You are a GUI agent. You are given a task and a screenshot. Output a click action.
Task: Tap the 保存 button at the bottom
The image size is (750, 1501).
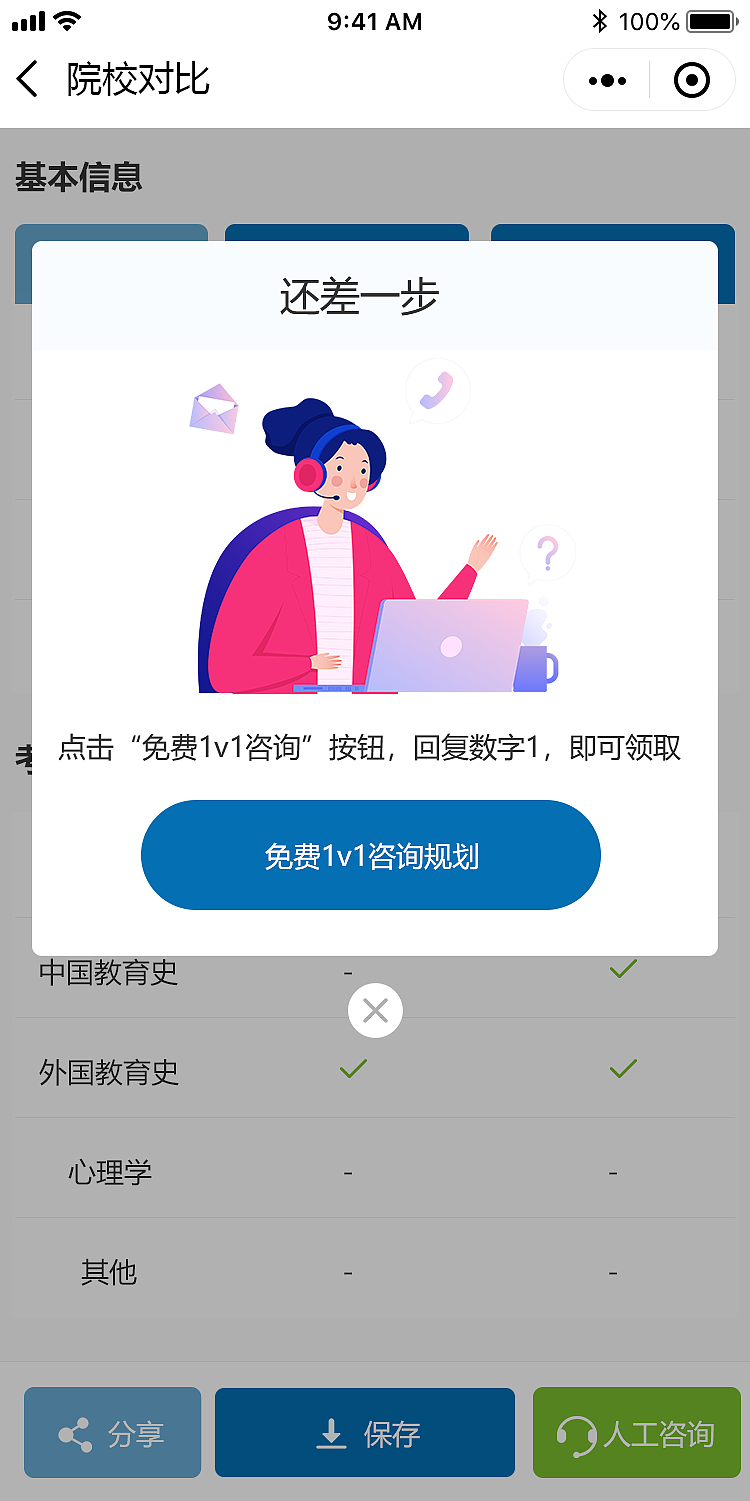(x=364, y=1432)
